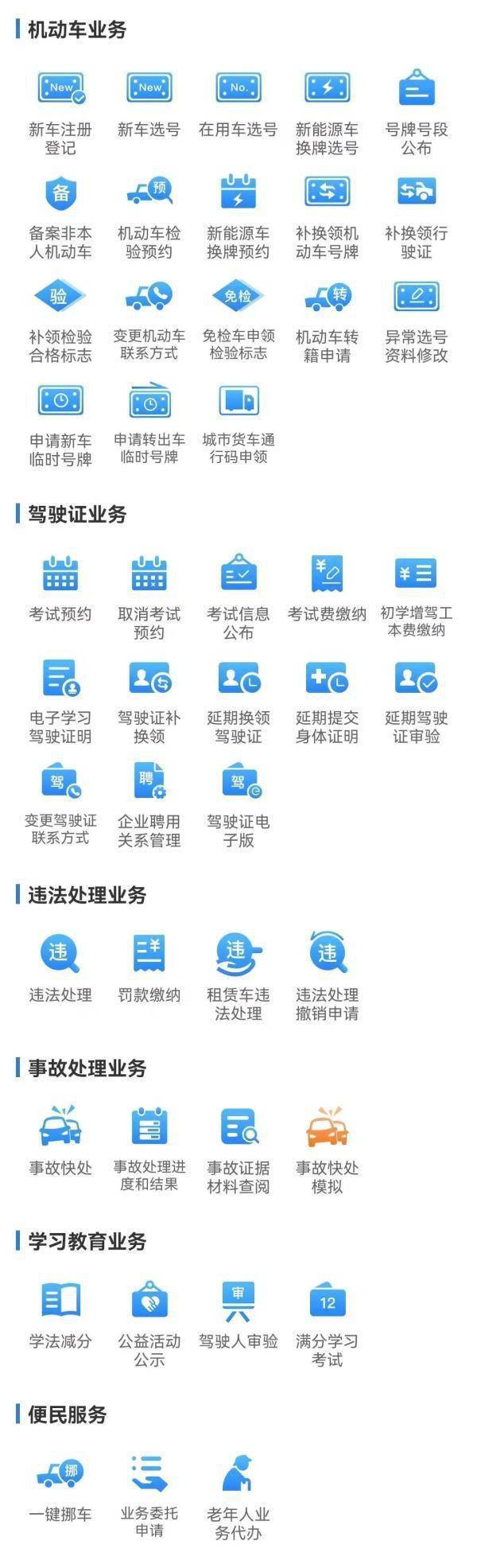Choose 申请新车临时号牌
Image resolution: width=477 pixels, height=1568 pixels.
[x=60, y=401]
